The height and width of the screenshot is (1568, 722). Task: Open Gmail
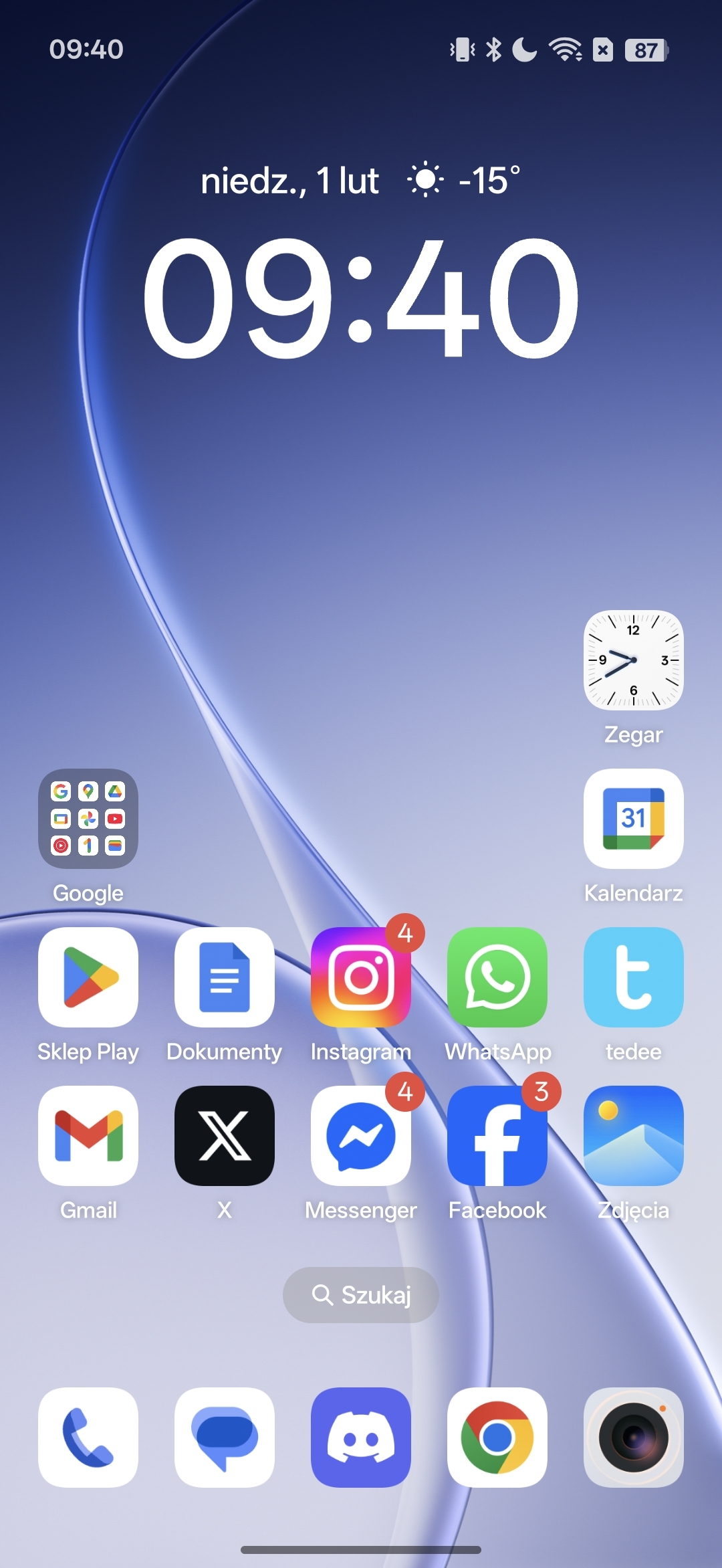88,1136
